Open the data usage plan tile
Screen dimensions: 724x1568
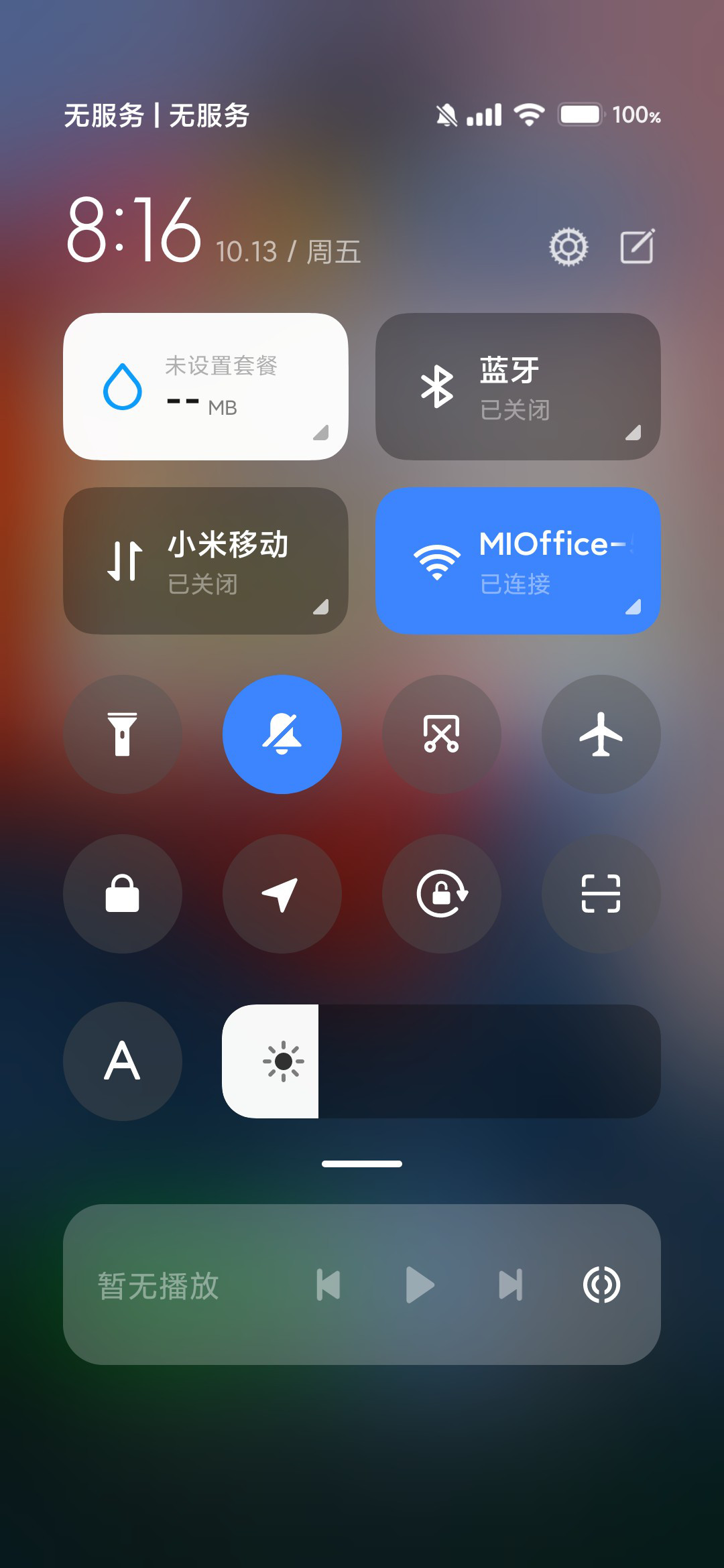pyautogui.click(x=206, y=387)
